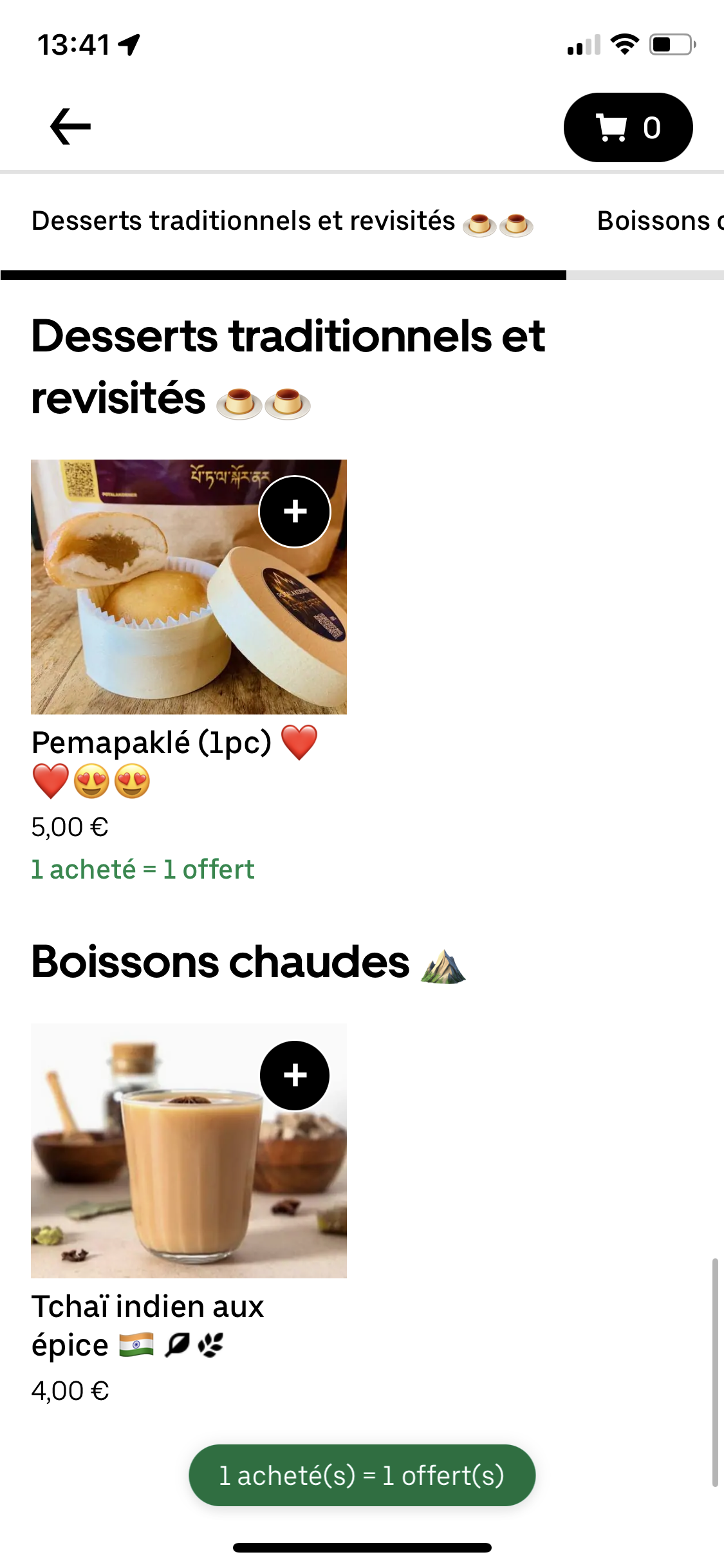Go back with the arrow icon
The width and height of the screenshot is (724, 1568).
pyautogui.click(x=70, y=127)
